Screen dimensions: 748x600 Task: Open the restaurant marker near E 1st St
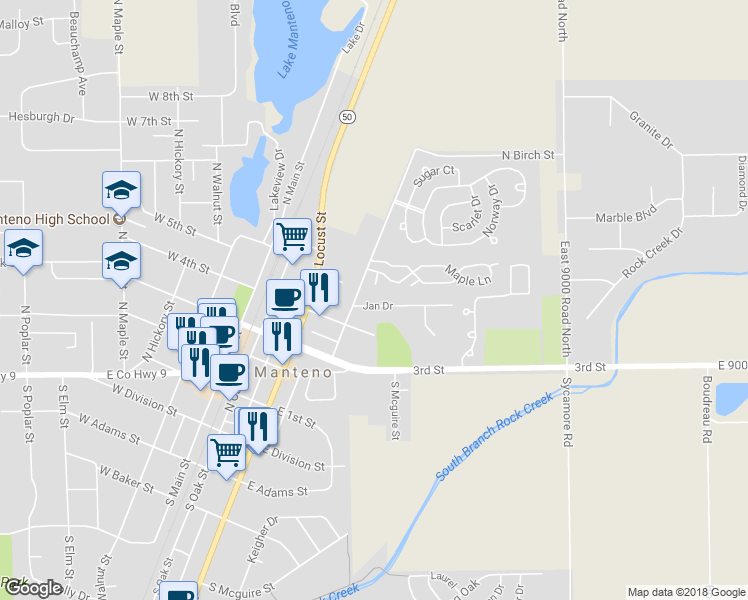pos(258,430)
